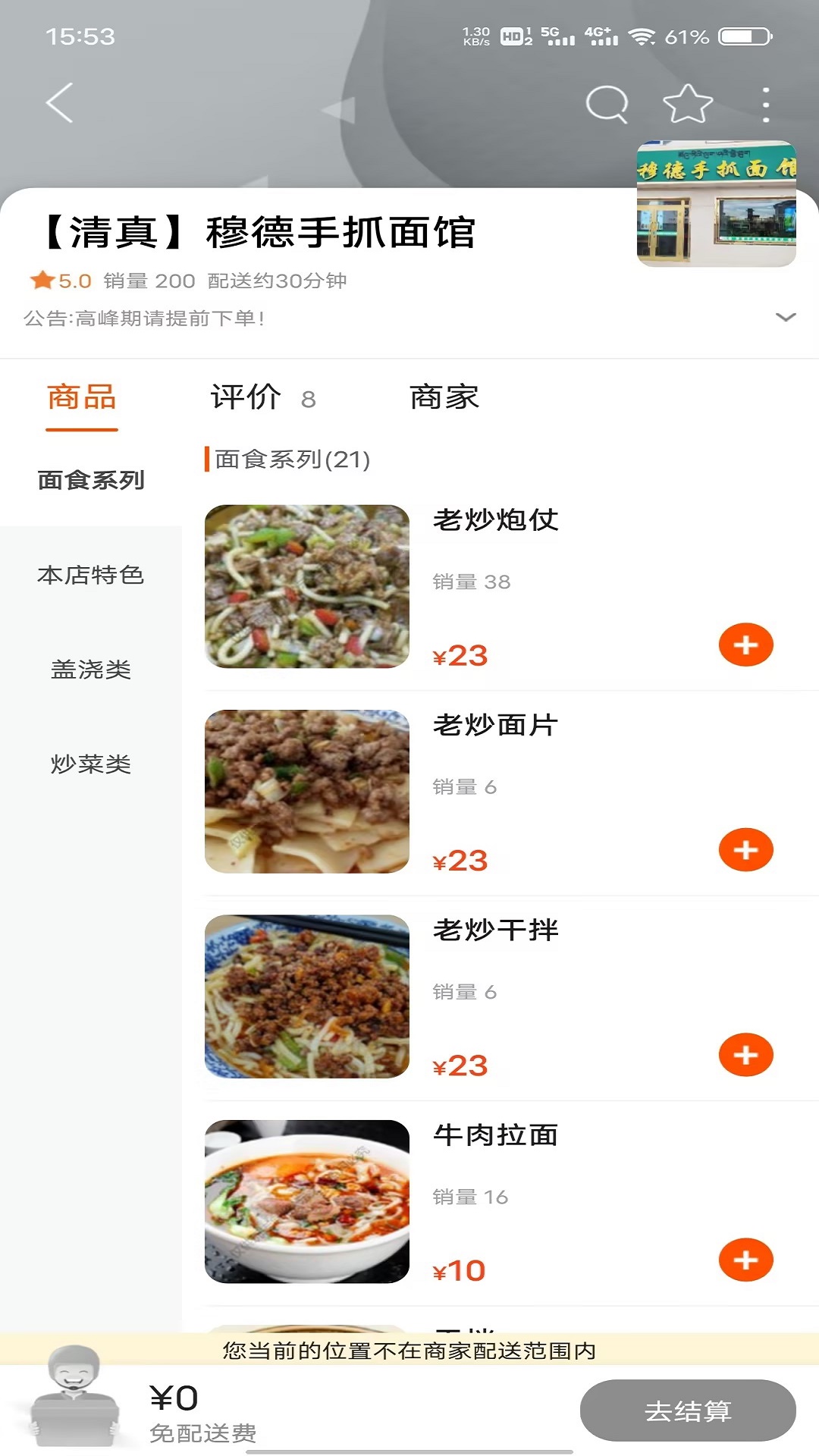
Task: Open the 商家 tab
Action: coord(444,397)
